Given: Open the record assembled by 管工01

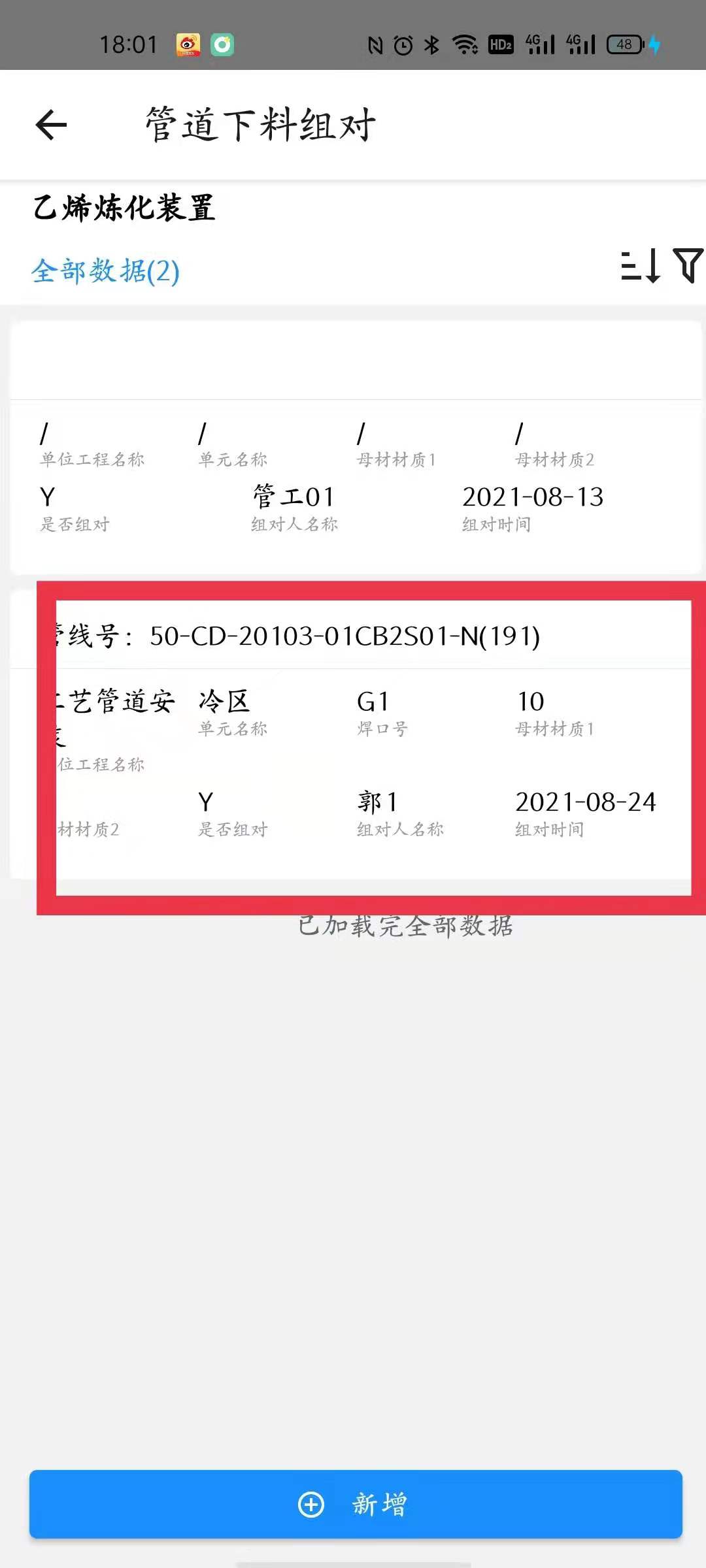Looking at the screenshot, I should point(294,497).
